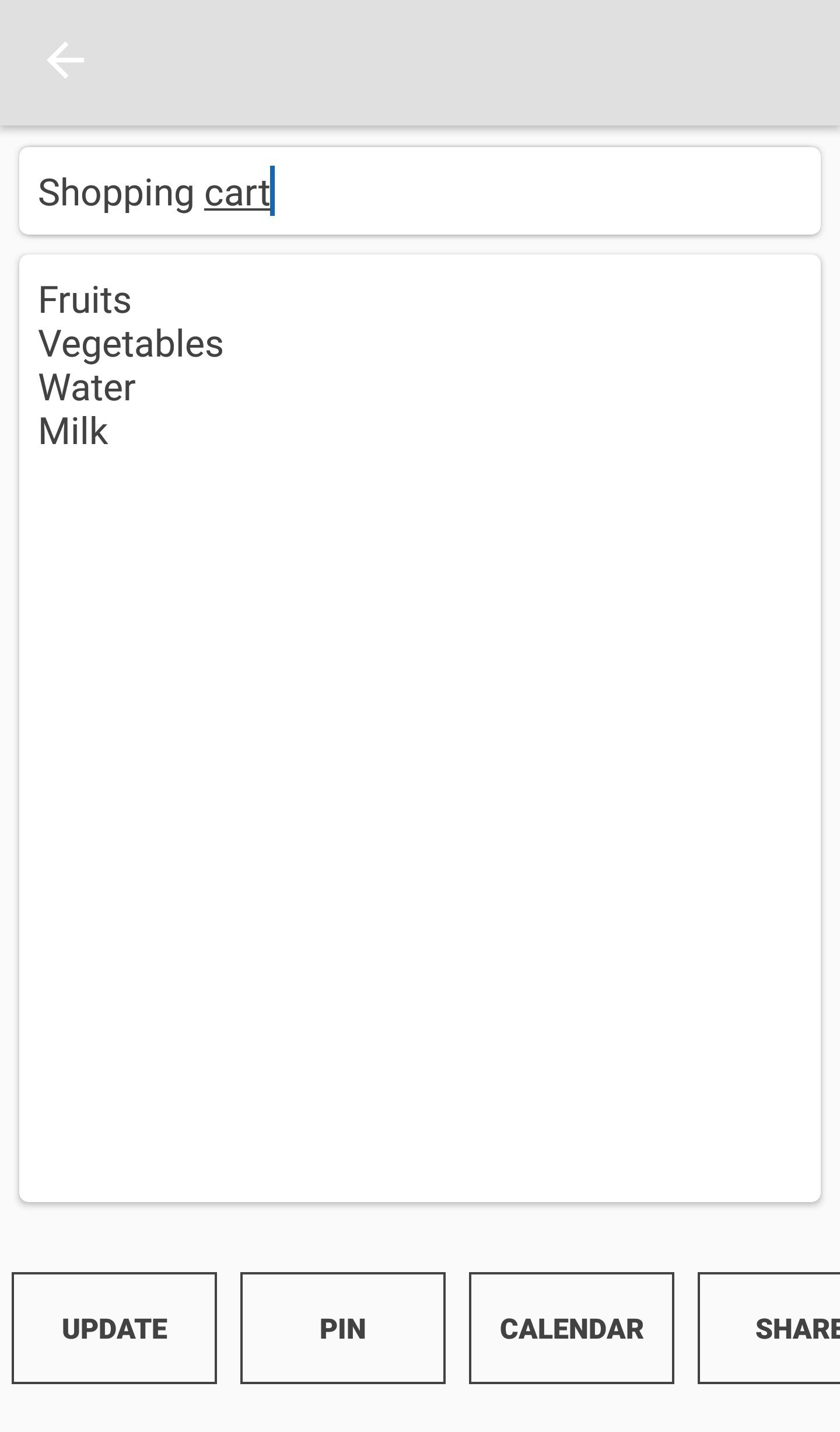Select the 'Vegetables' line

point(129,344)
